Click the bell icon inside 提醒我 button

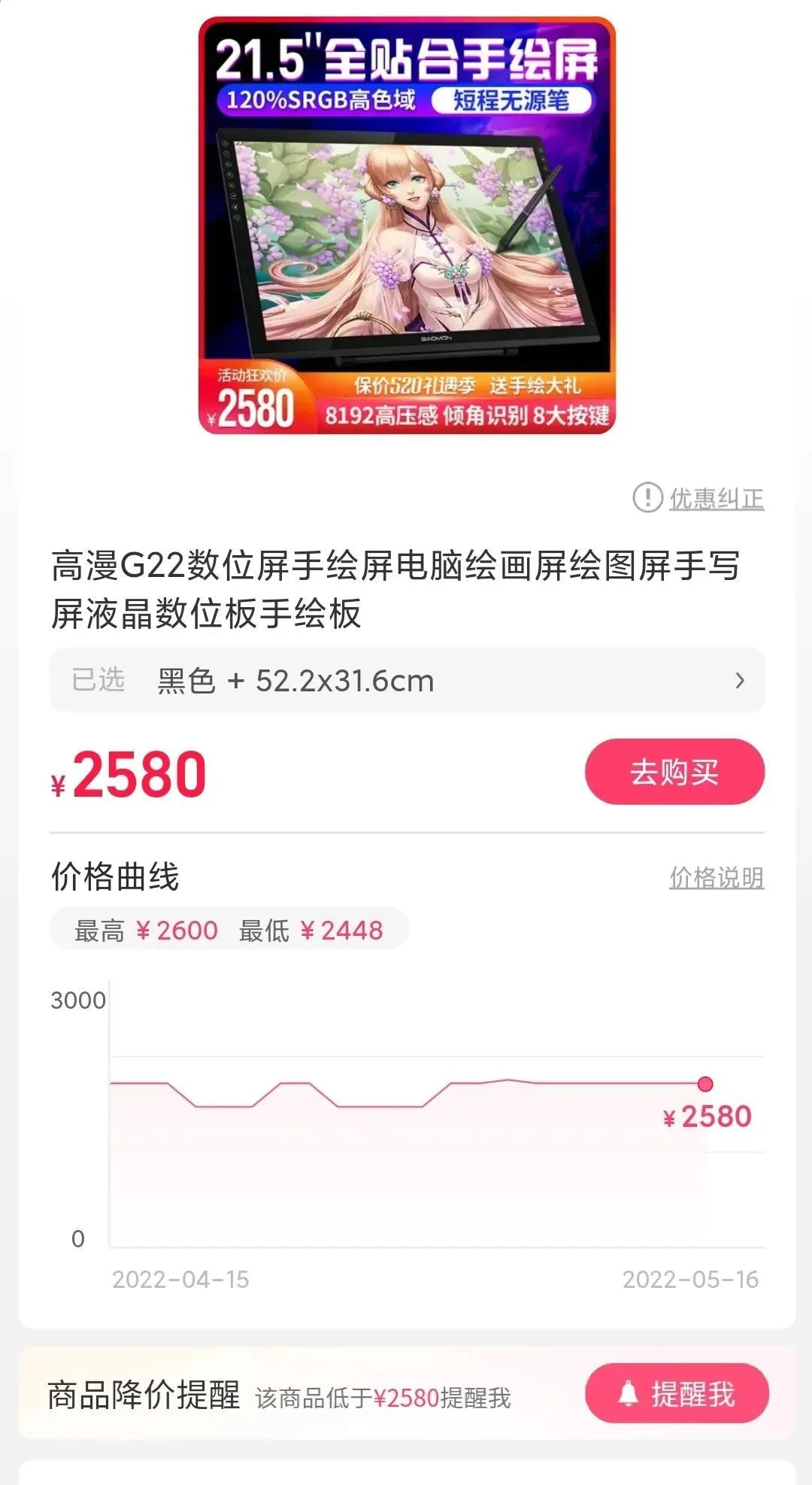coord(630,1393)
